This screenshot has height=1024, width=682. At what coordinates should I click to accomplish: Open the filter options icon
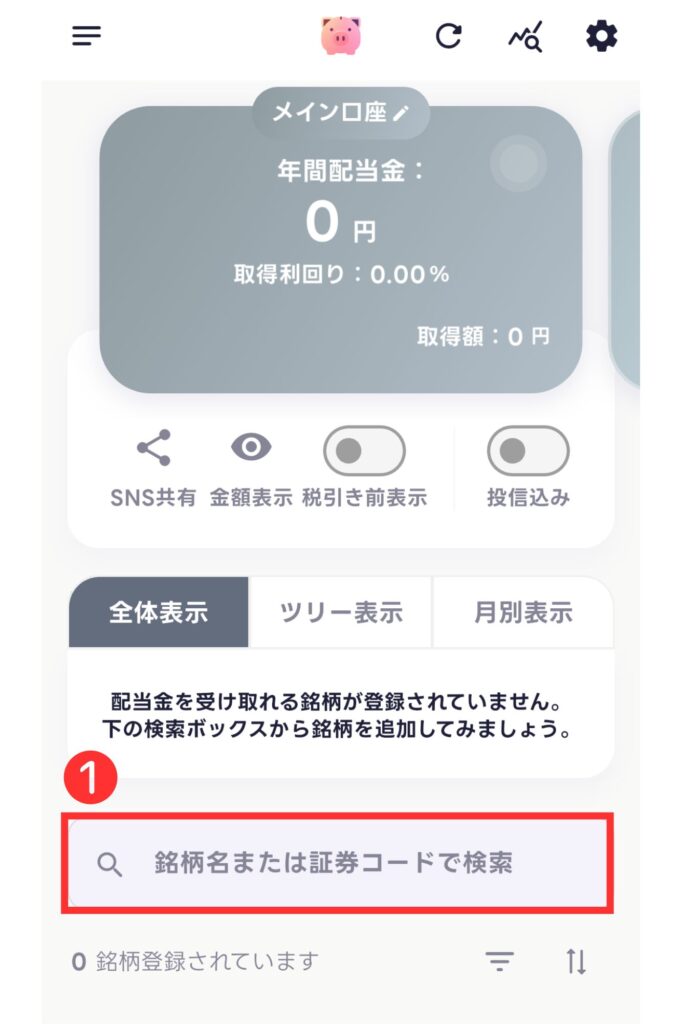tap(499, 962)
